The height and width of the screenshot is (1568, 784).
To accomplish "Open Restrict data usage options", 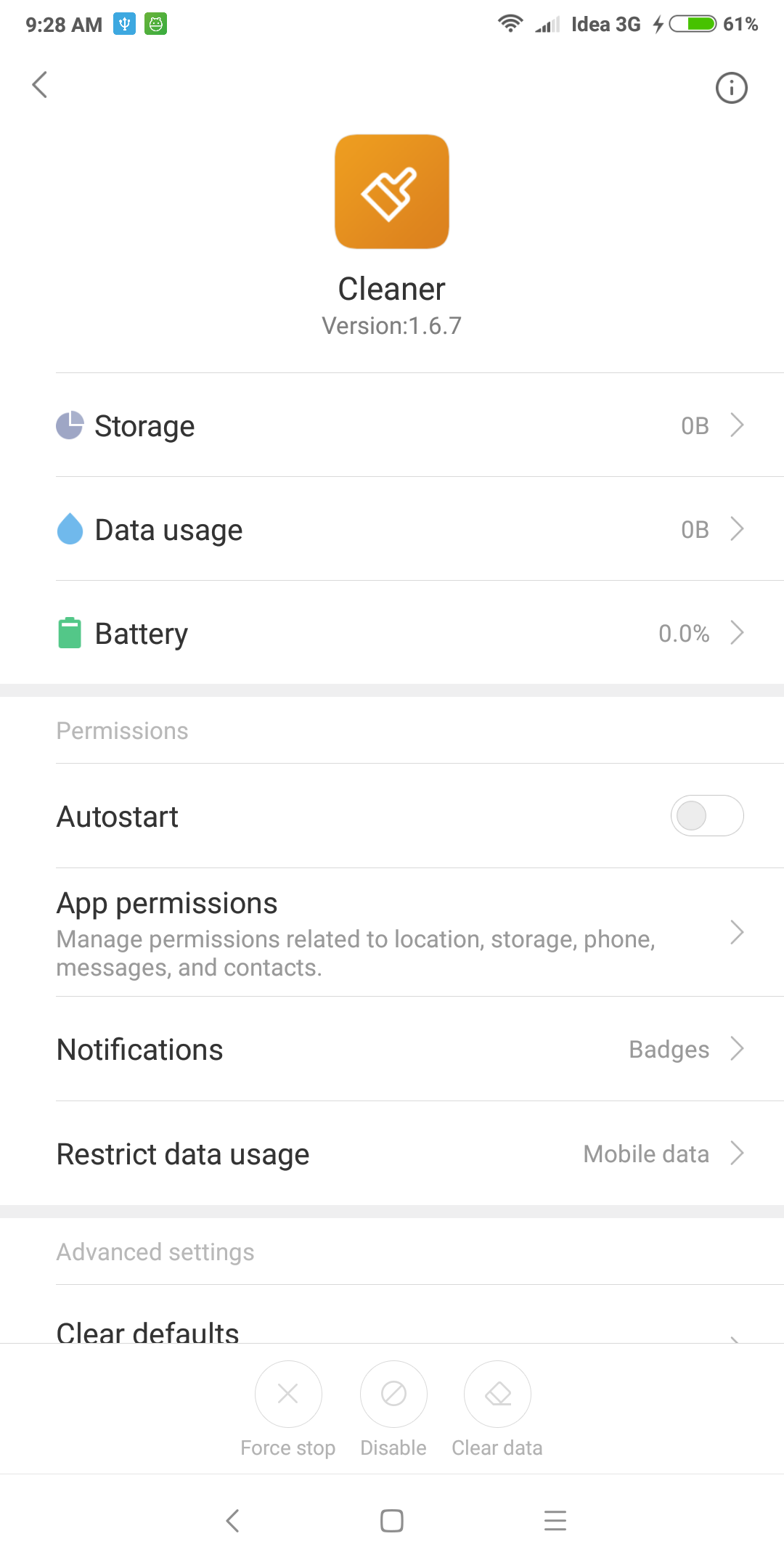I will pos(392,1154).
